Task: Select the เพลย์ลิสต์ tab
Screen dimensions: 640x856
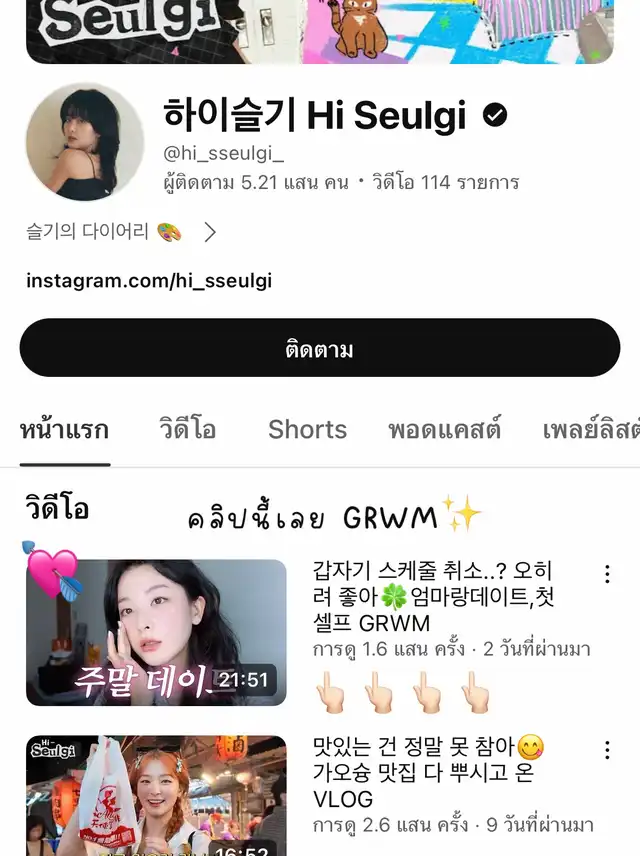Action: point(590,430)
